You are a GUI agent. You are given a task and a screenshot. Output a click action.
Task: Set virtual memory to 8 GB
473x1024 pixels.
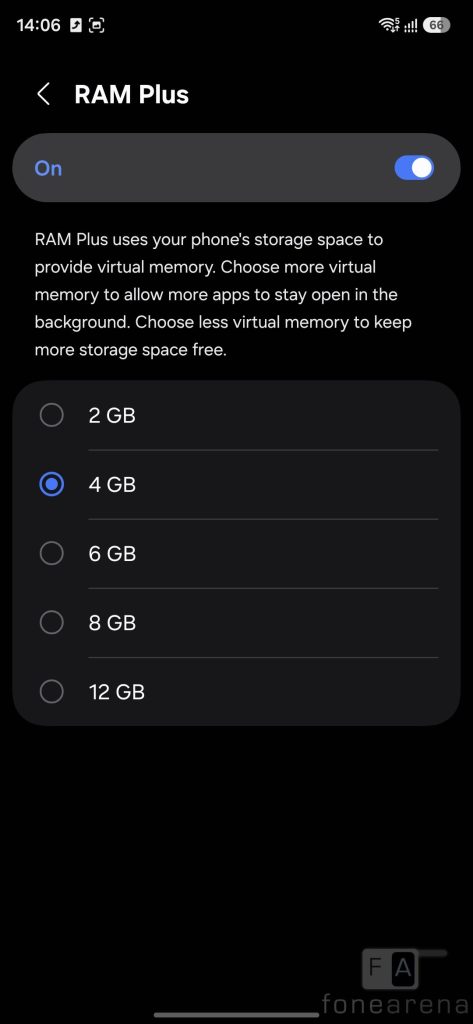click(236, 623)
